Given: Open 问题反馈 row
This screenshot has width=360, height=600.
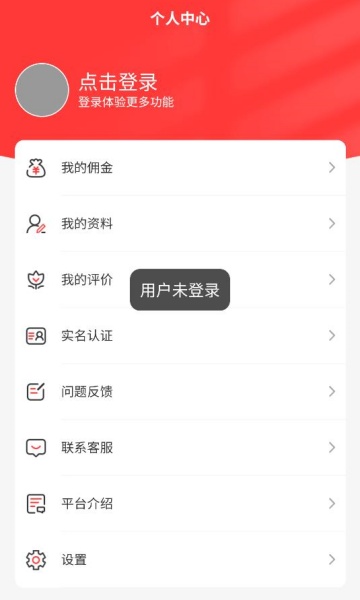Looking at the screenshot, I should tap(180, 391).
